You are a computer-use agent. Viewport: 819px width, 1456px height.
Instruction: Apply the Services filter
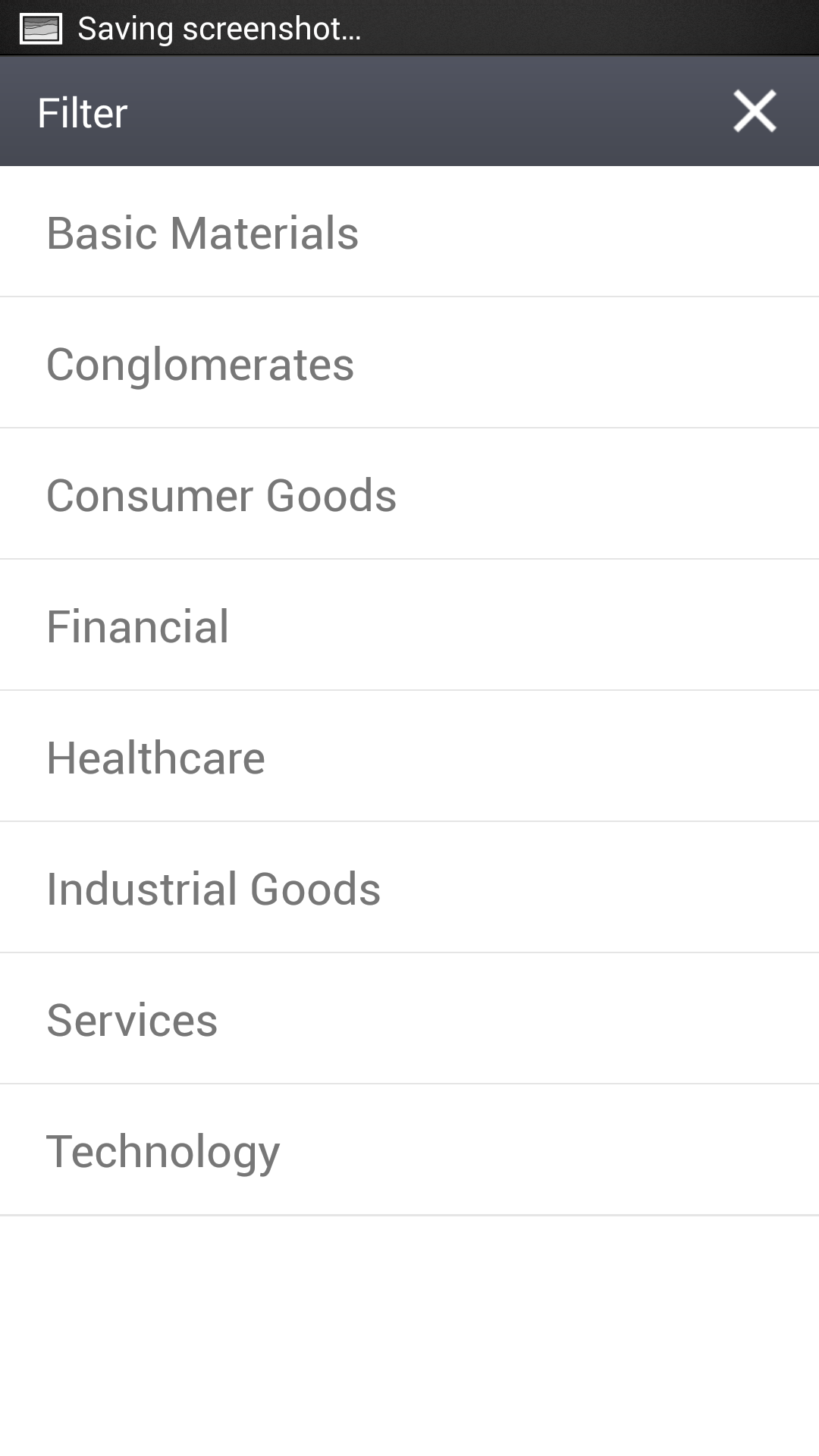point(409,1018)
